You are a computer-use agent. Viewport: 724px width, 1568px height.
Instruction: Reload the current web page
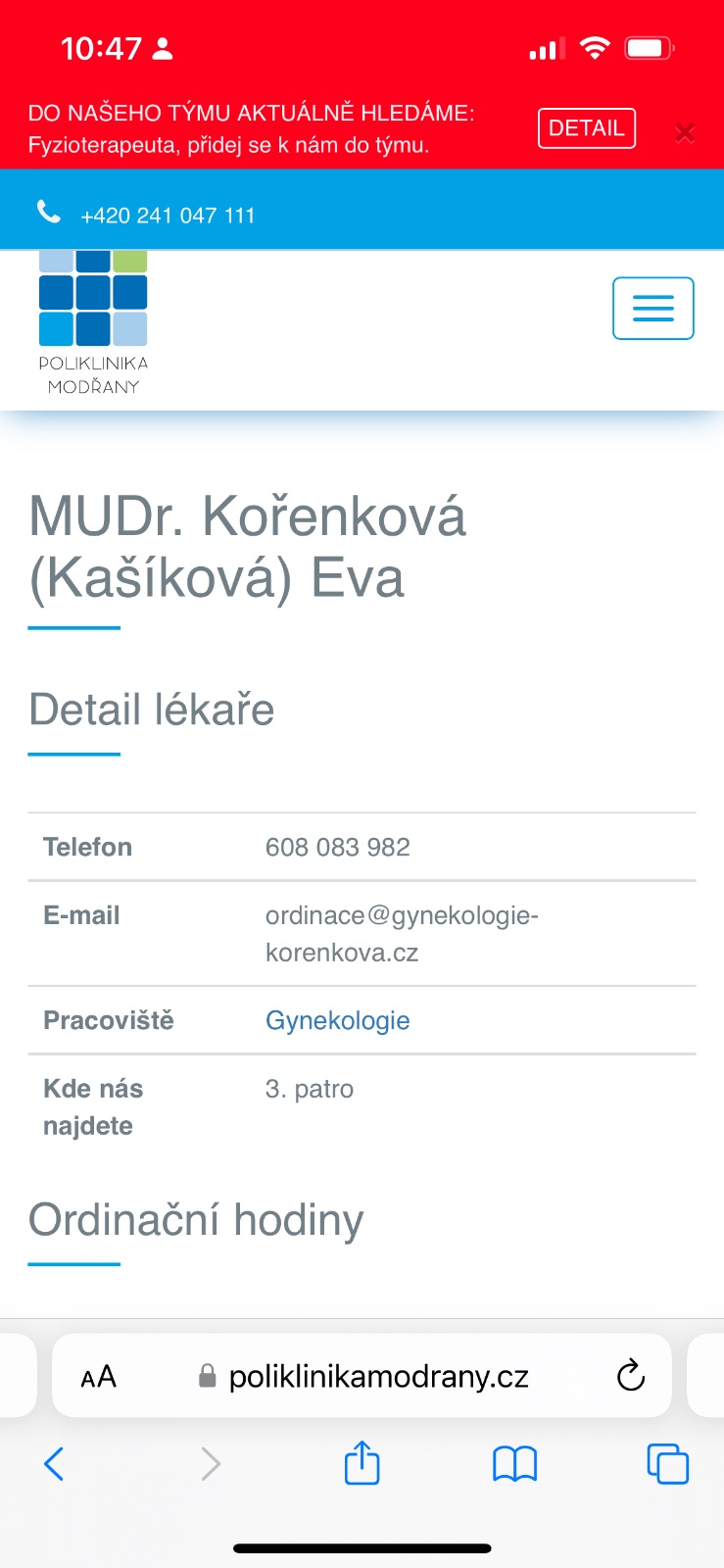pos(631,1376)
